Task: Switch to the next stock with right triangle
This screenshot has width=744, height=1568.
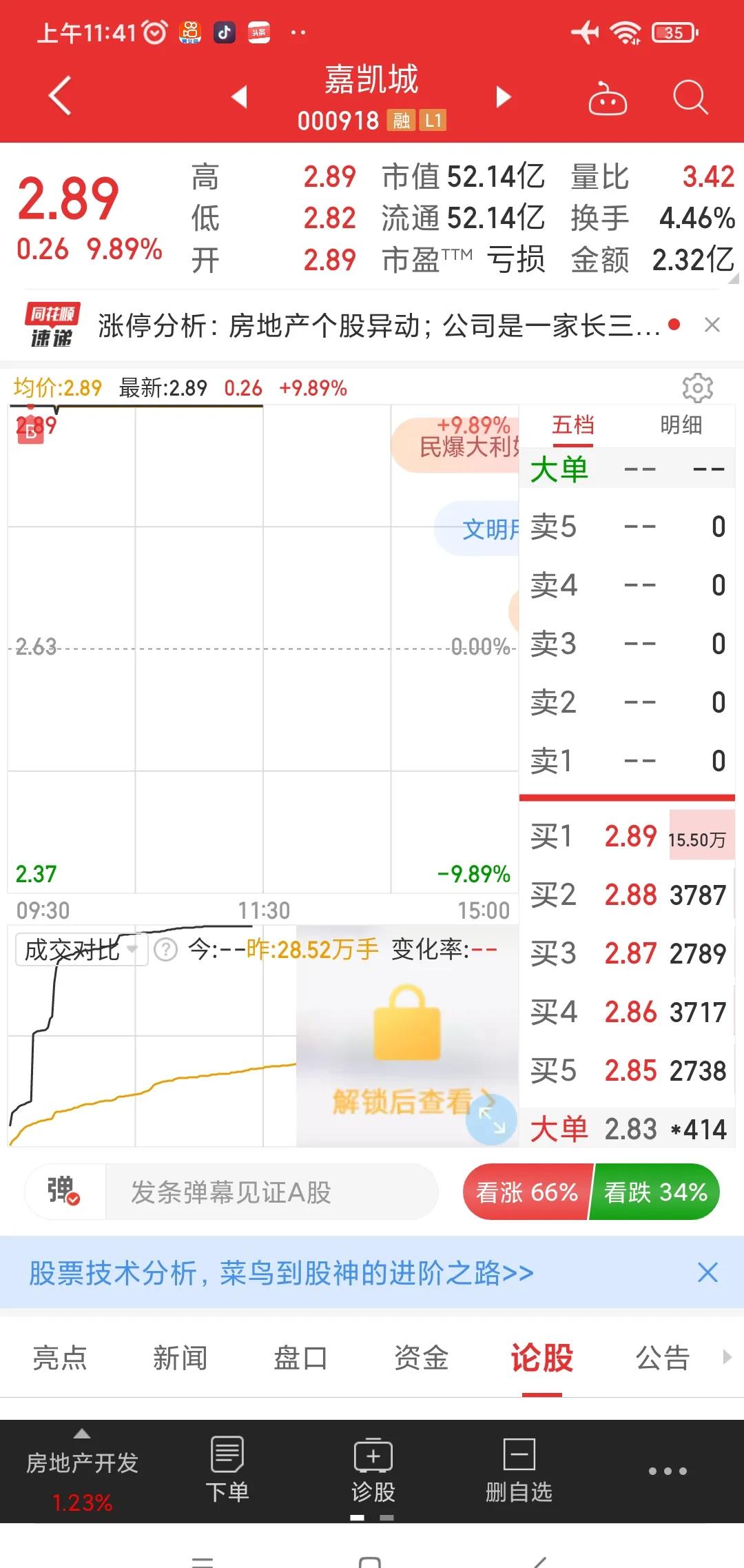Action: [x=504, y=96]
